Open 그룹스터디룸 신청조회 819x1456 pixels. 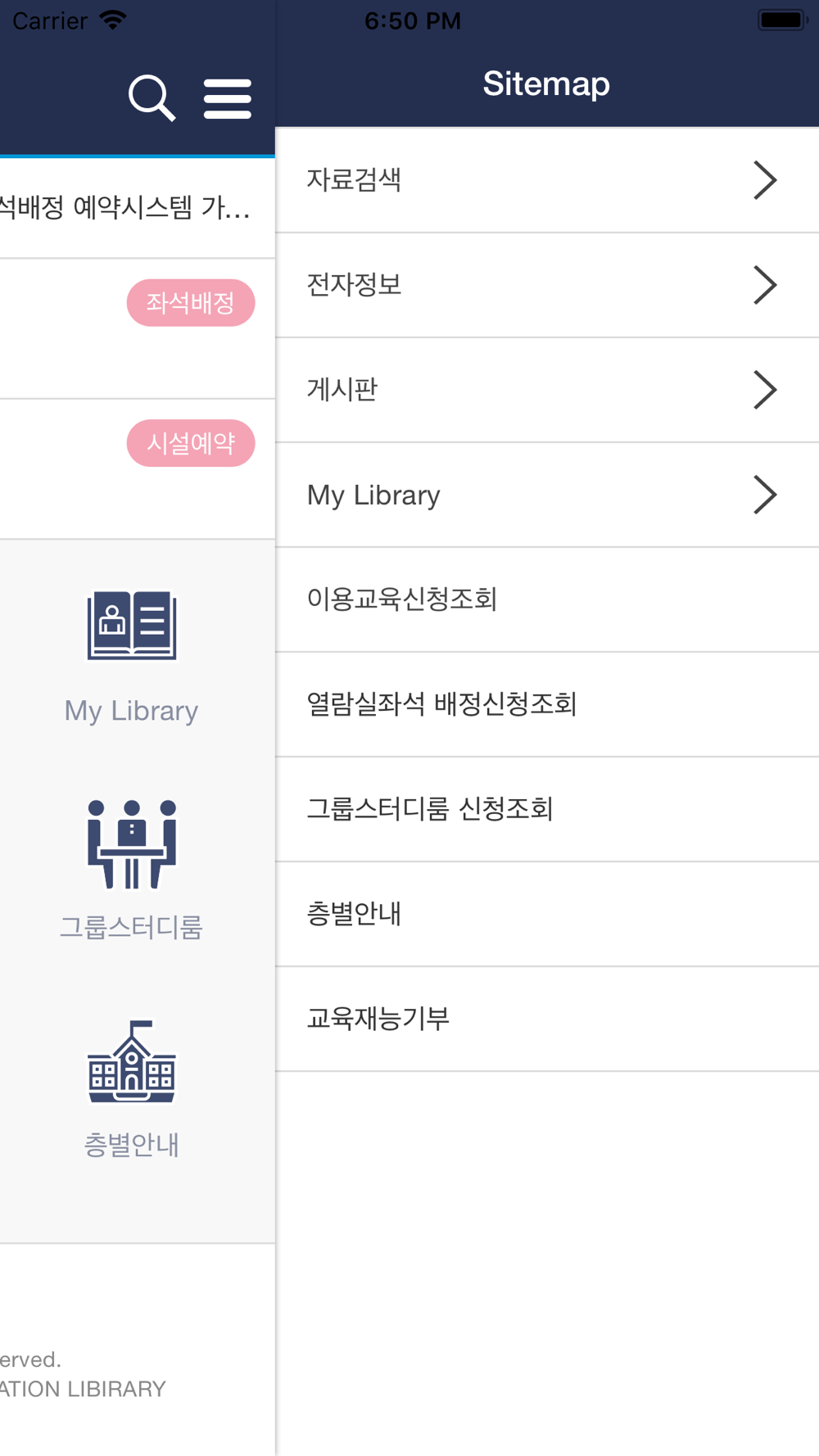[547, 809]
